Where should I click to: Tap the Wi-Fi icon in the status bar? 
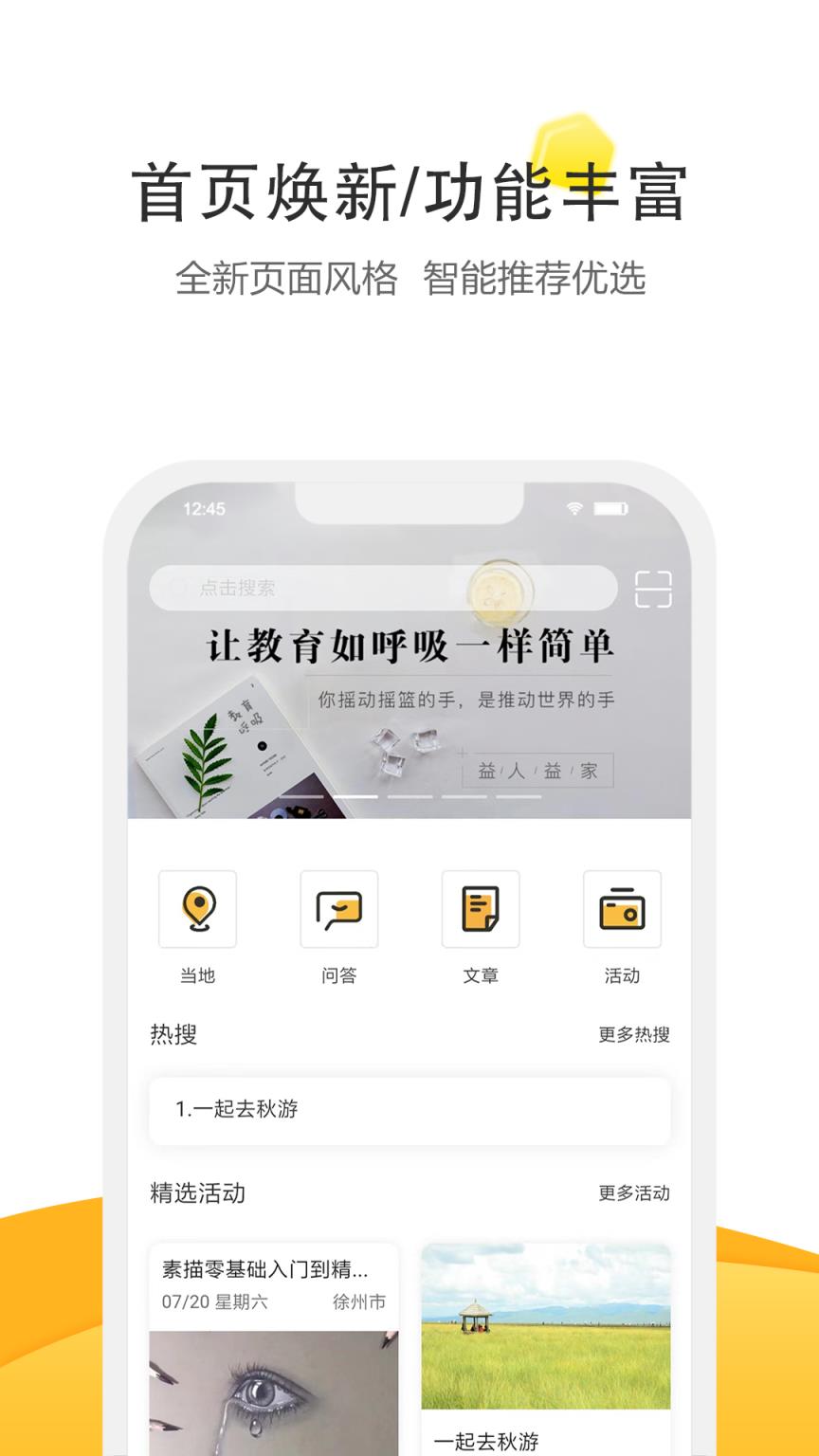575,508
